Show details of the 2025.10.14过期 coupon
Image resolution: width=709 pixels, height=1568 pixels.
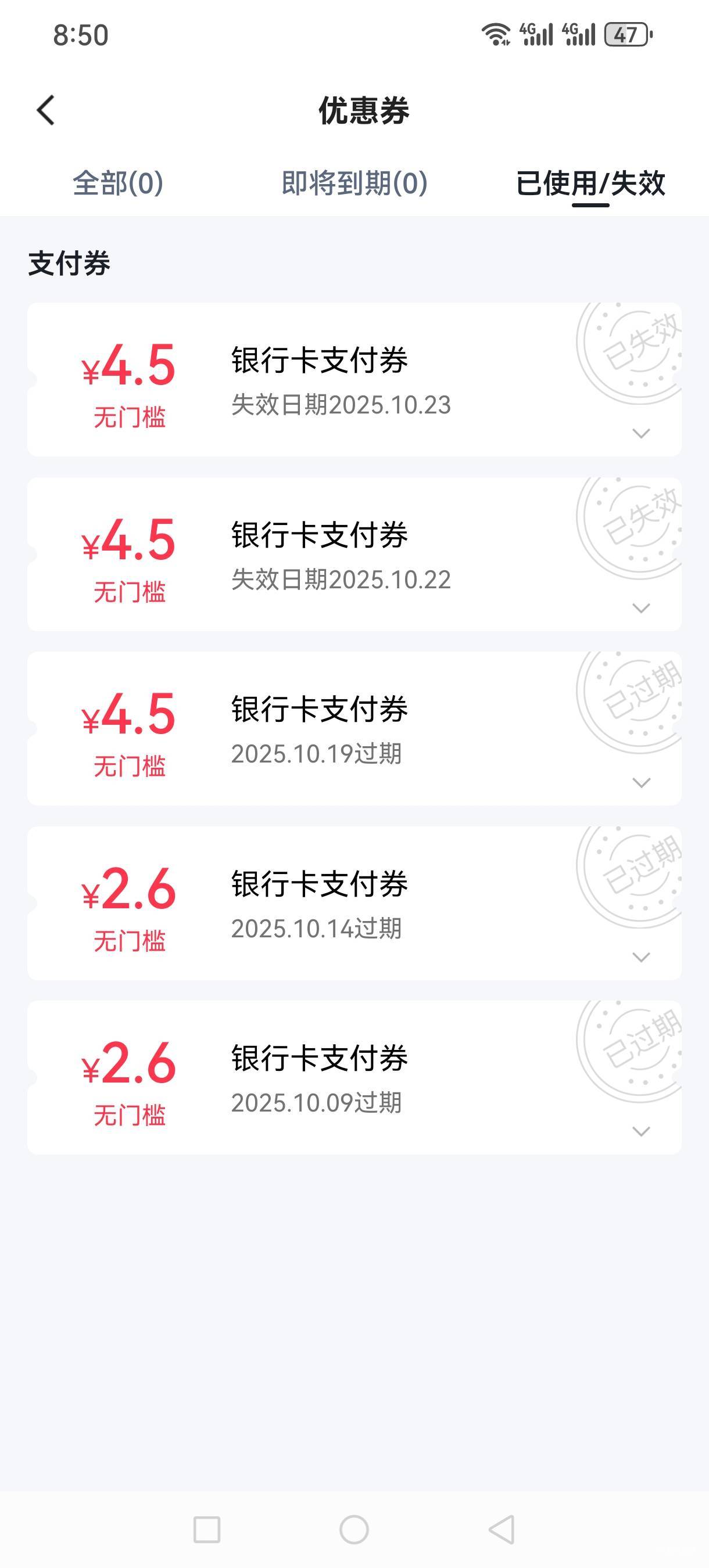point(641,958)
